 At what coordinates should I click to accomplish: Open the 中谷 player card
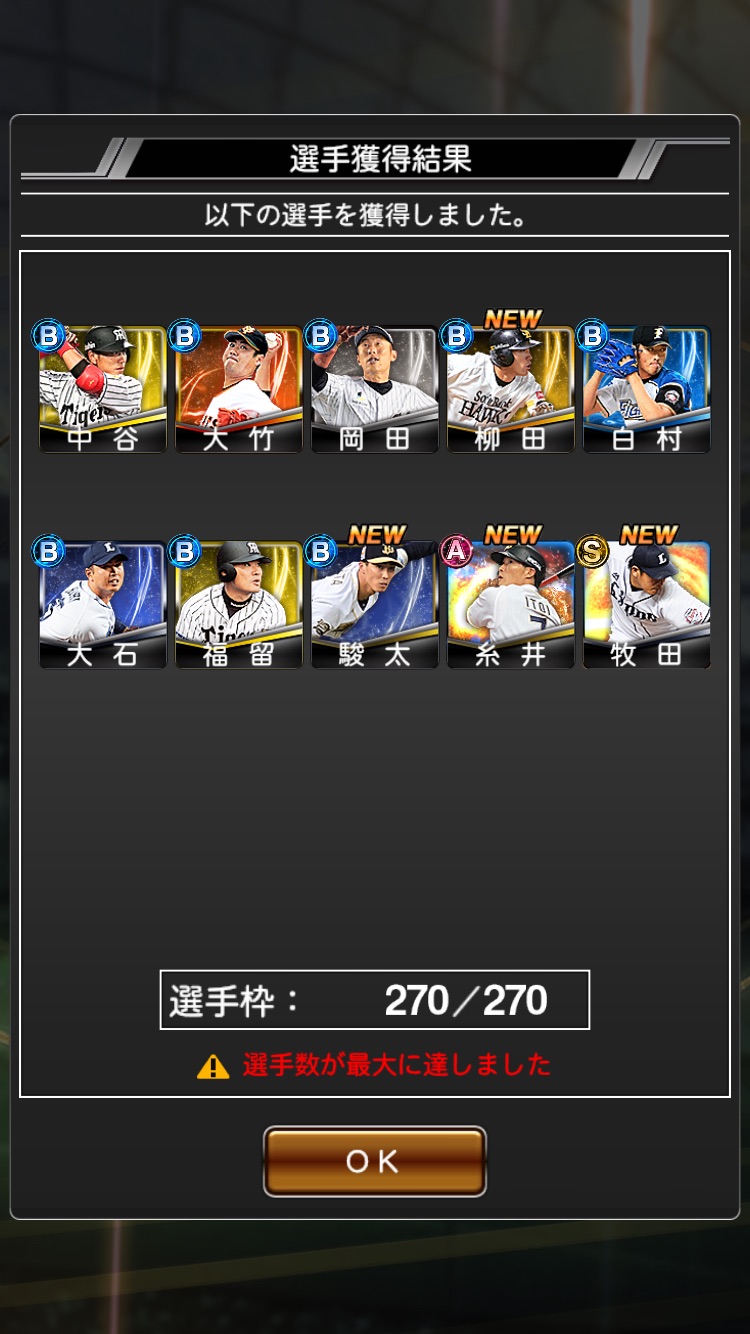(103, 389)
